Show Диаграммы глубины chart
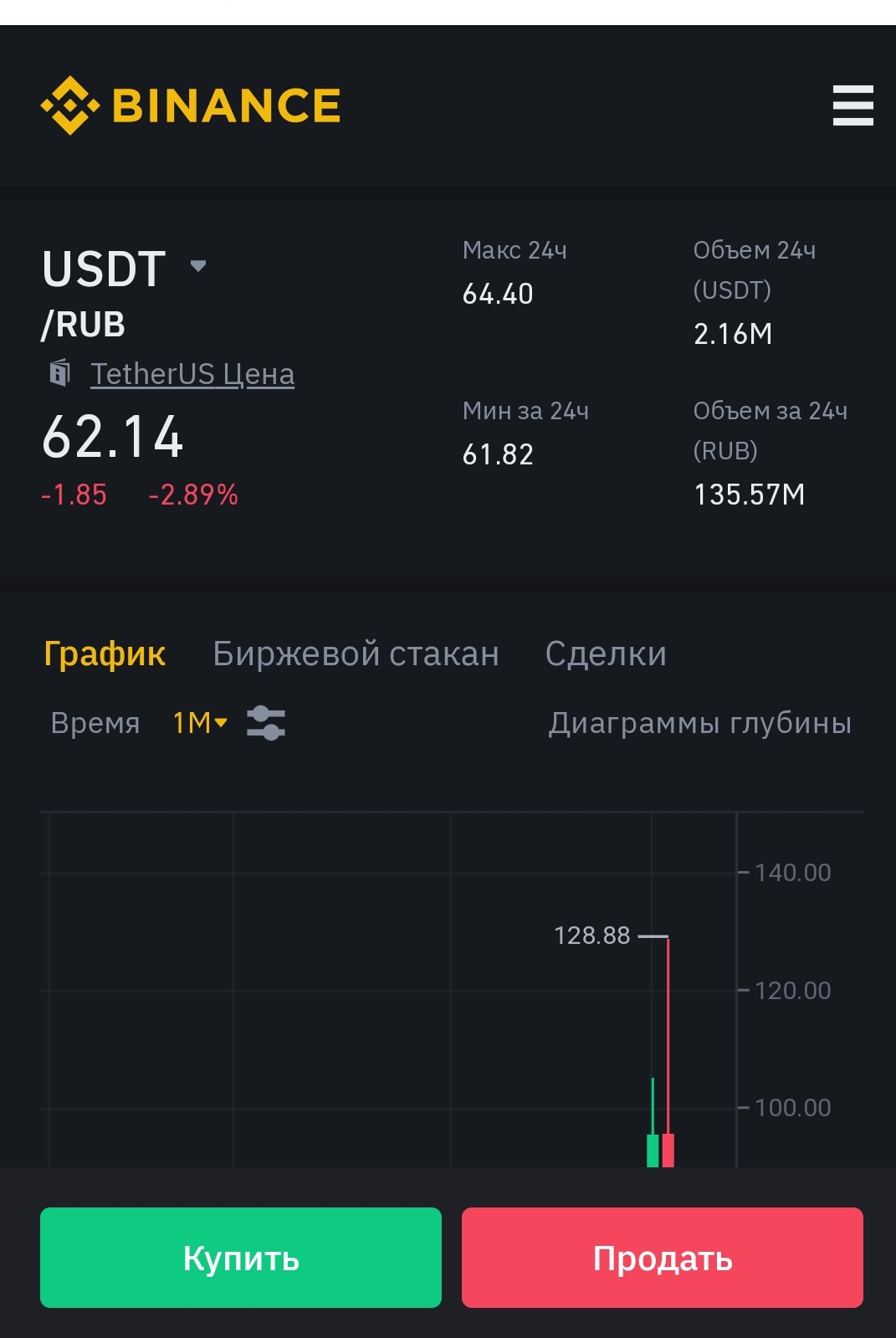Image resolution: width=896 pixels, height=1338 pixels. pos(699,722)
